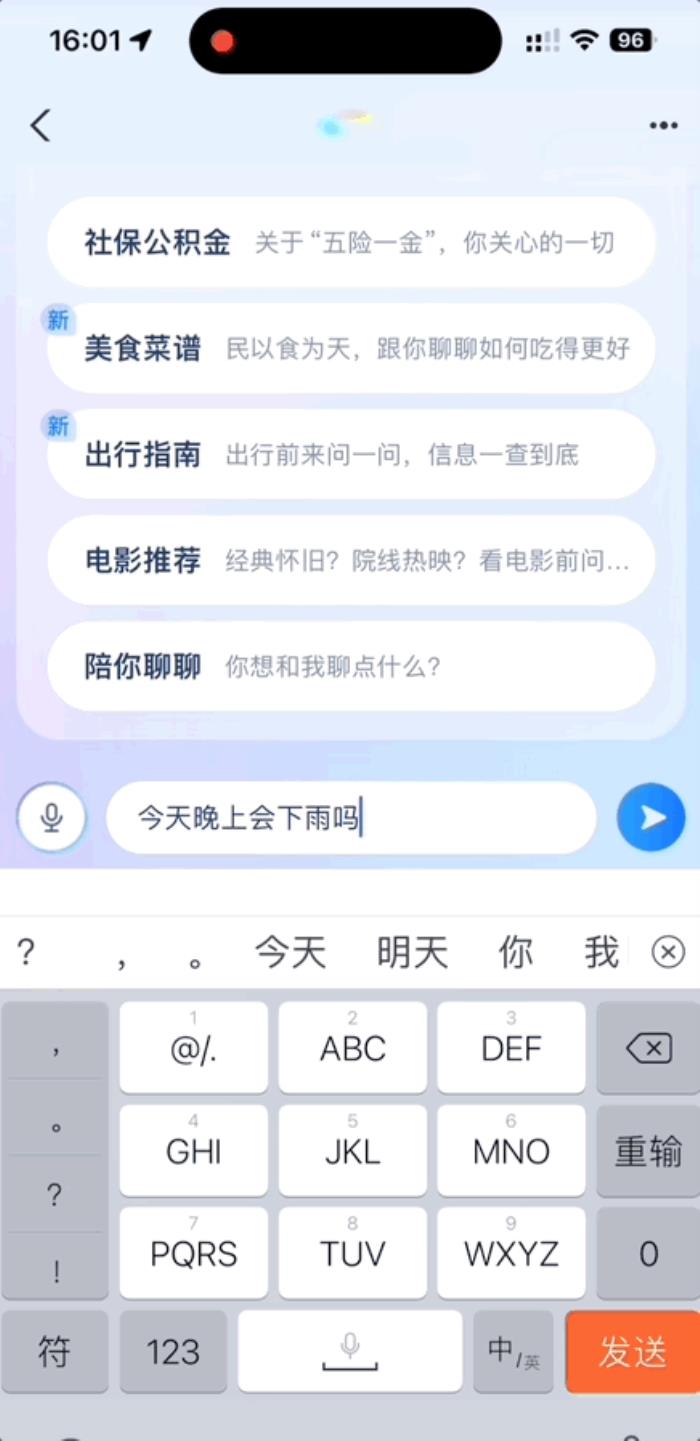This screenshot has width=700, height=1441.
Task: Switch keyboard to 123 numbers
Action: [173, 1352]
